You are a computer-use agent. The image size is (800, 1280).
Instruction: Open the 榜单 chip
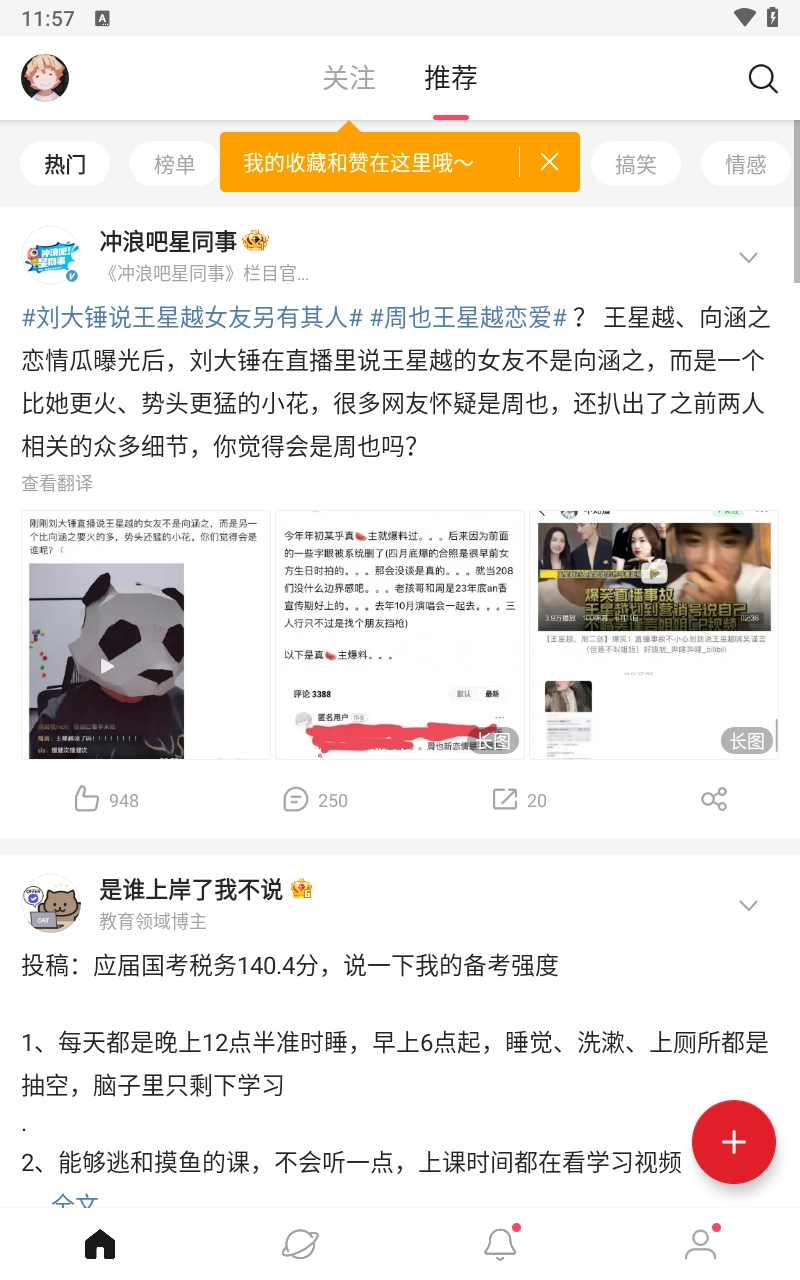(x=175, y=164)
